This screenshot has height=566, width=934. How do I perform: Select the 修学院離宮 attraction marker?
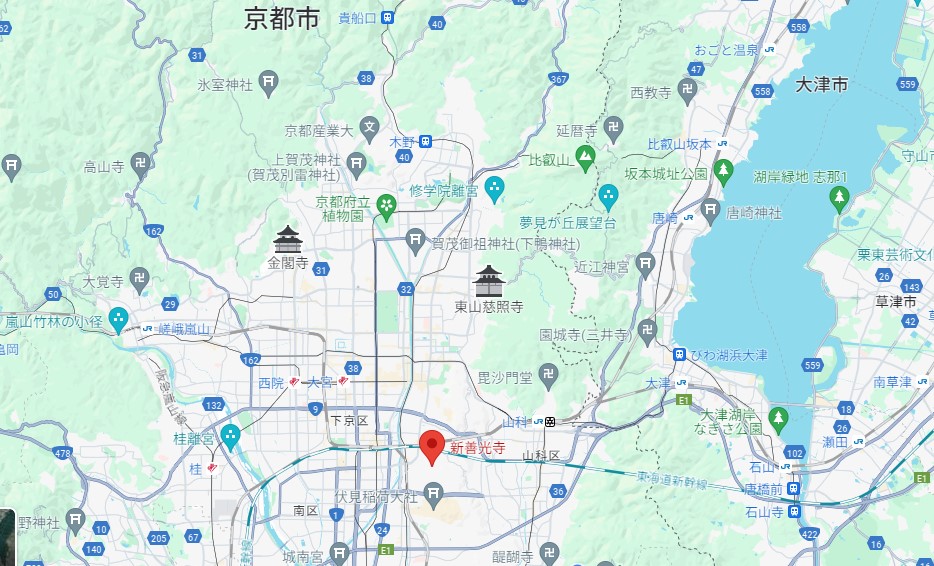tap(494, 187)
